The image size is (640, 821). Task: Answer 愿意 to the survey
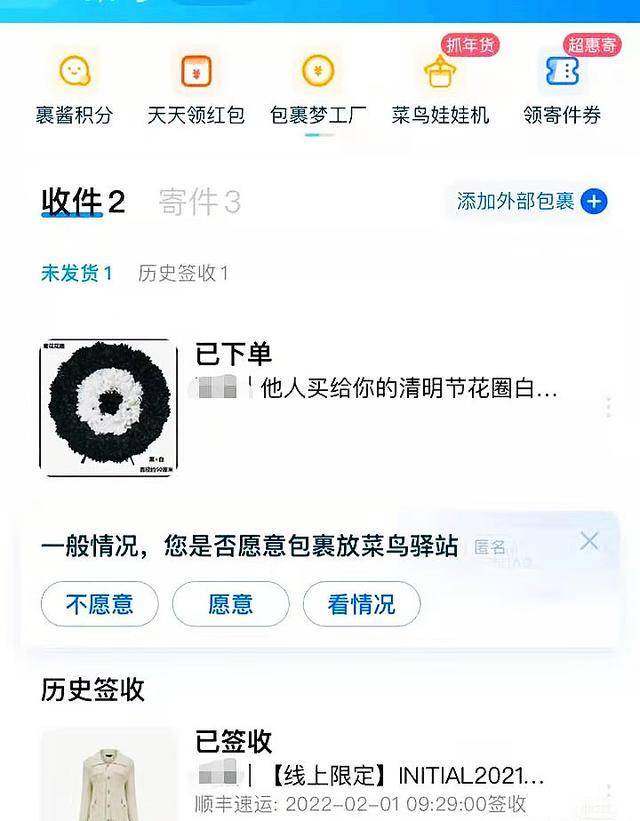pos(230,604)
